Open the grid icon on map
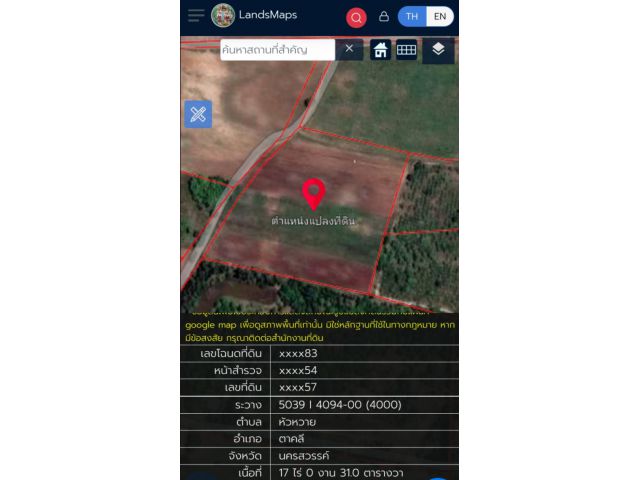640x480 pixels. coord(406,49)
